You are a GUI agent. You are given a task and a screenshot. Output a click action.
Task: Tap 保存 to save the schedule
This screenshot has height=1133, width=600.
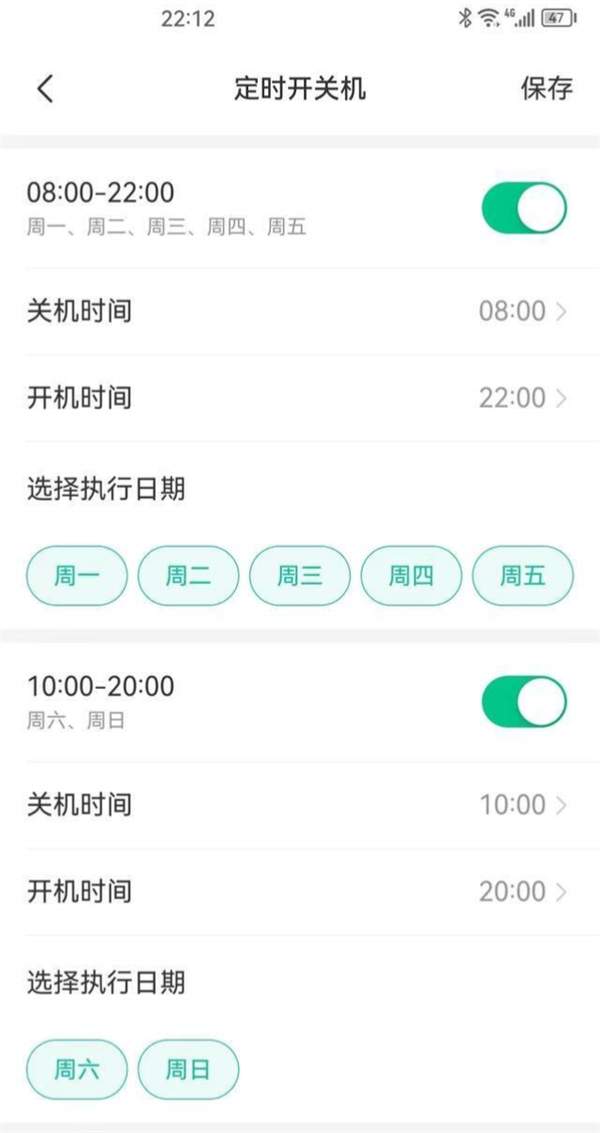pyautogui.click(x=547, y=88)
